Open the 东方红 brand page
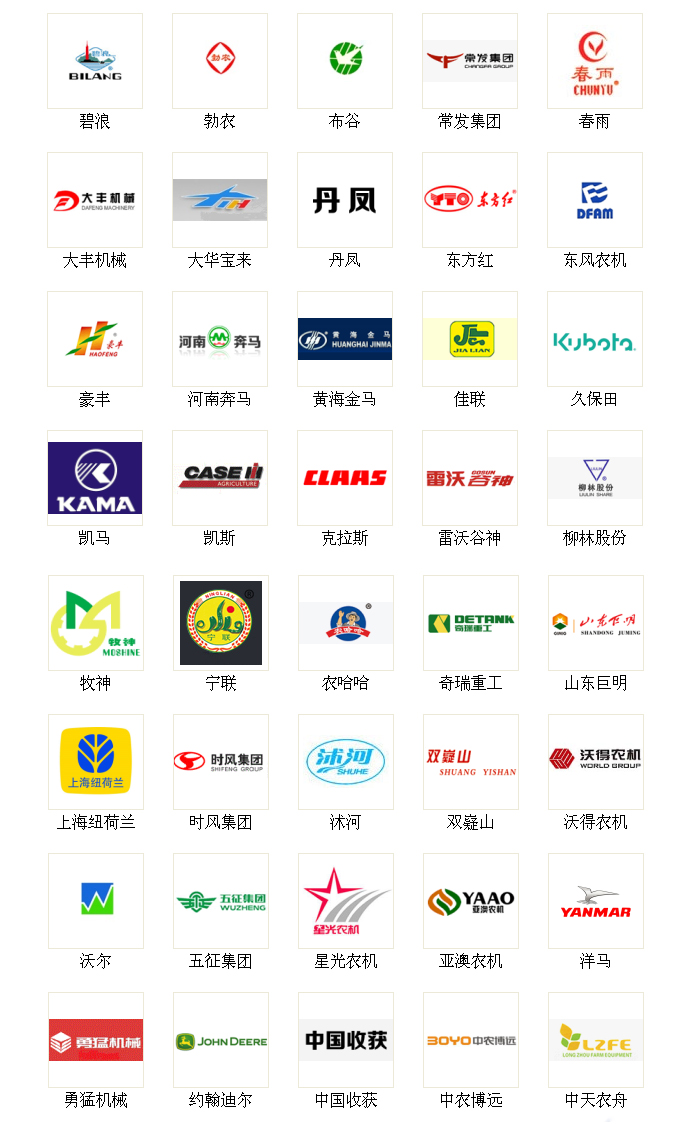 point(470,200)
